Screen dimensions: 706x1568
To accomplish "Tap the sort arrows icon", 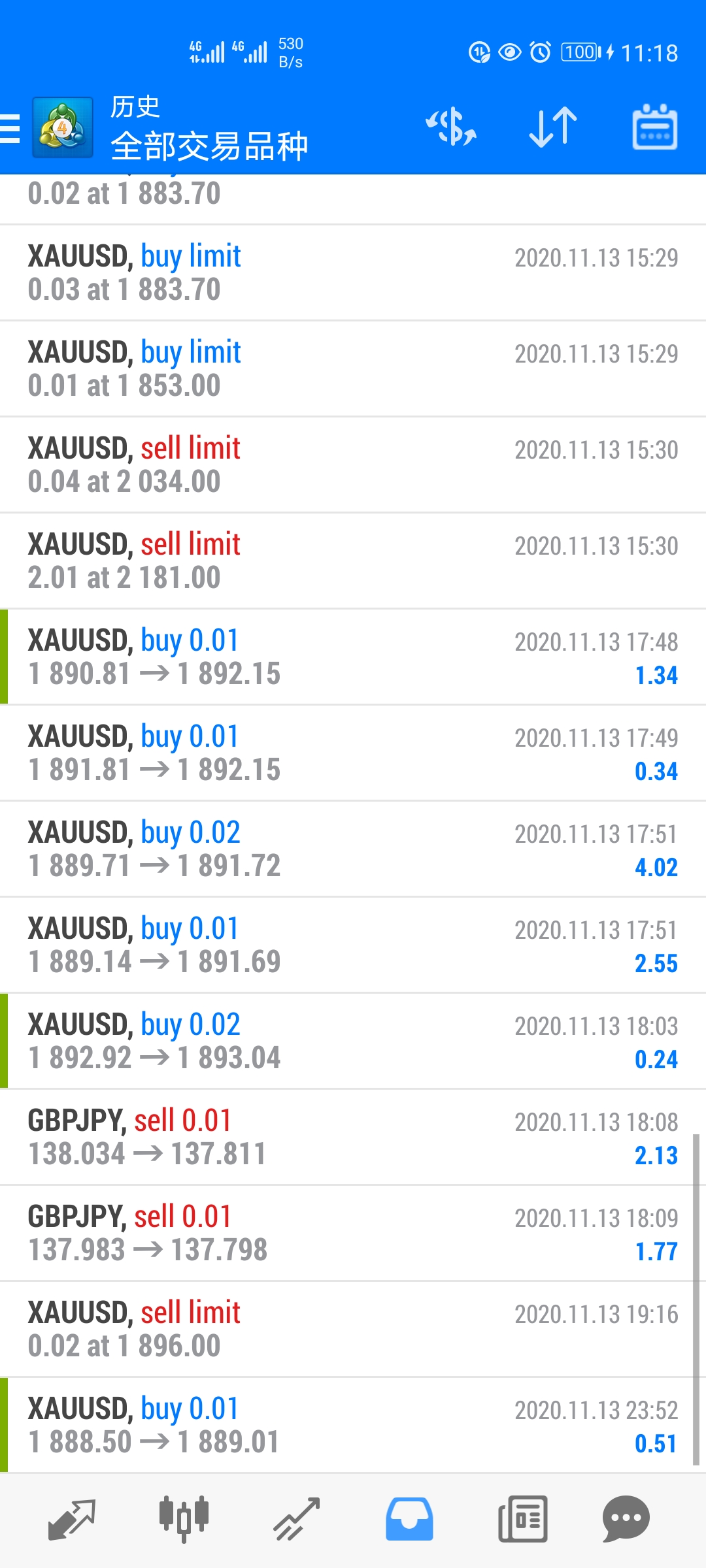I will coord(553,127).
